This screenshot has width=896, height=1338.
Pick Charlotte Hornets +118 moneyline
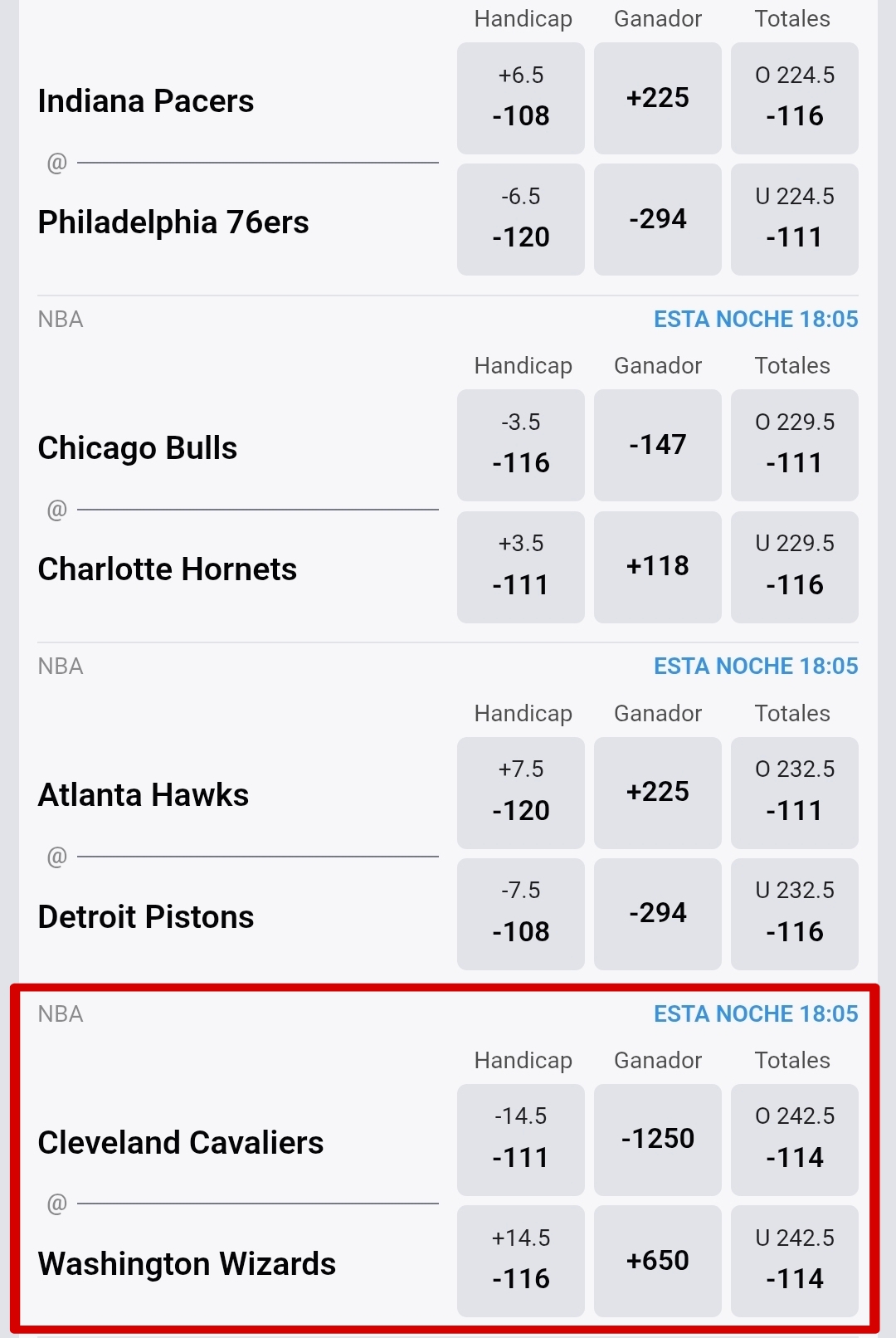point(657,566)
